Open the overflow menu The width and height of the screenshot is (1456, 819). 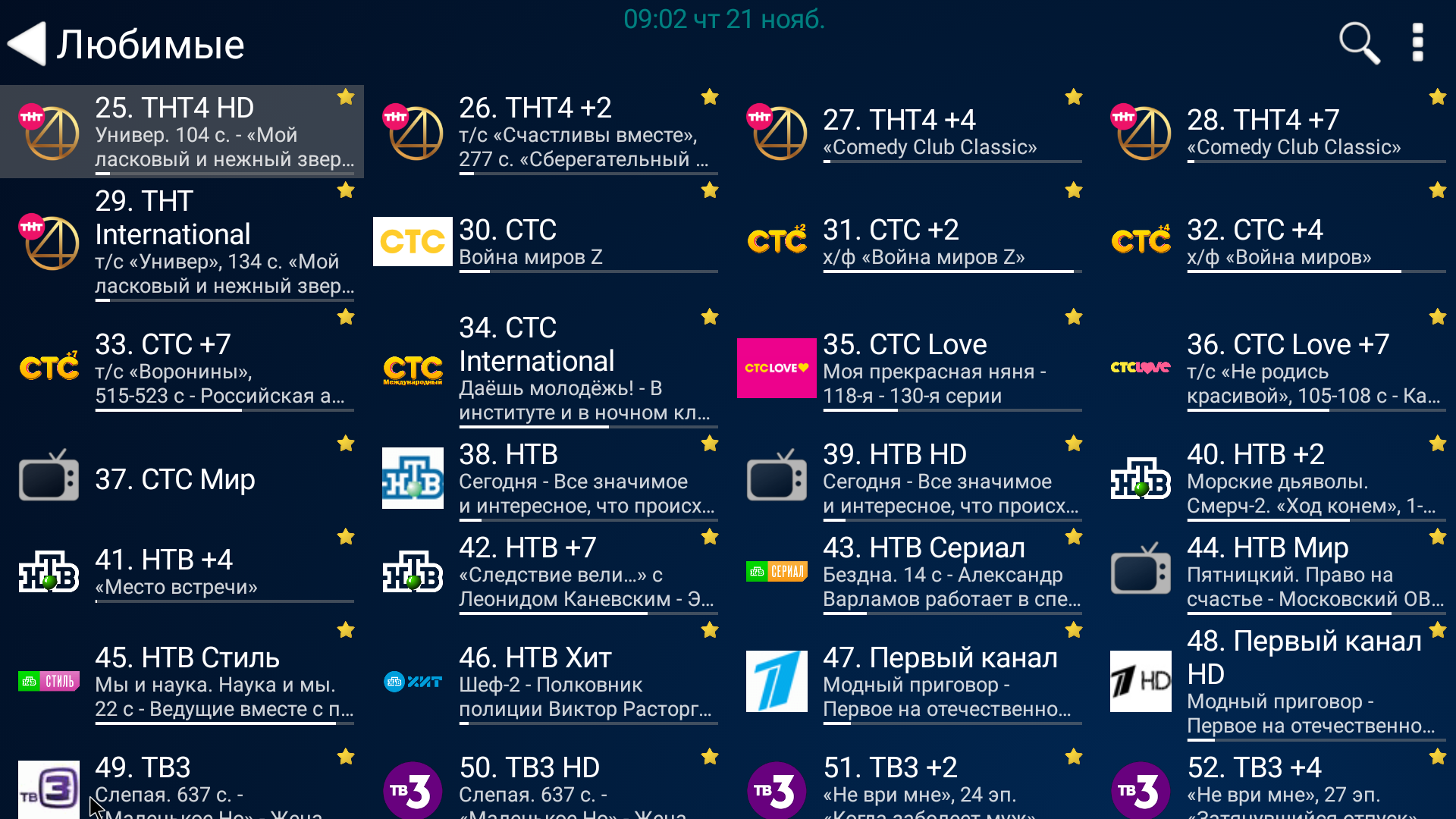(x=1417, y=43)
